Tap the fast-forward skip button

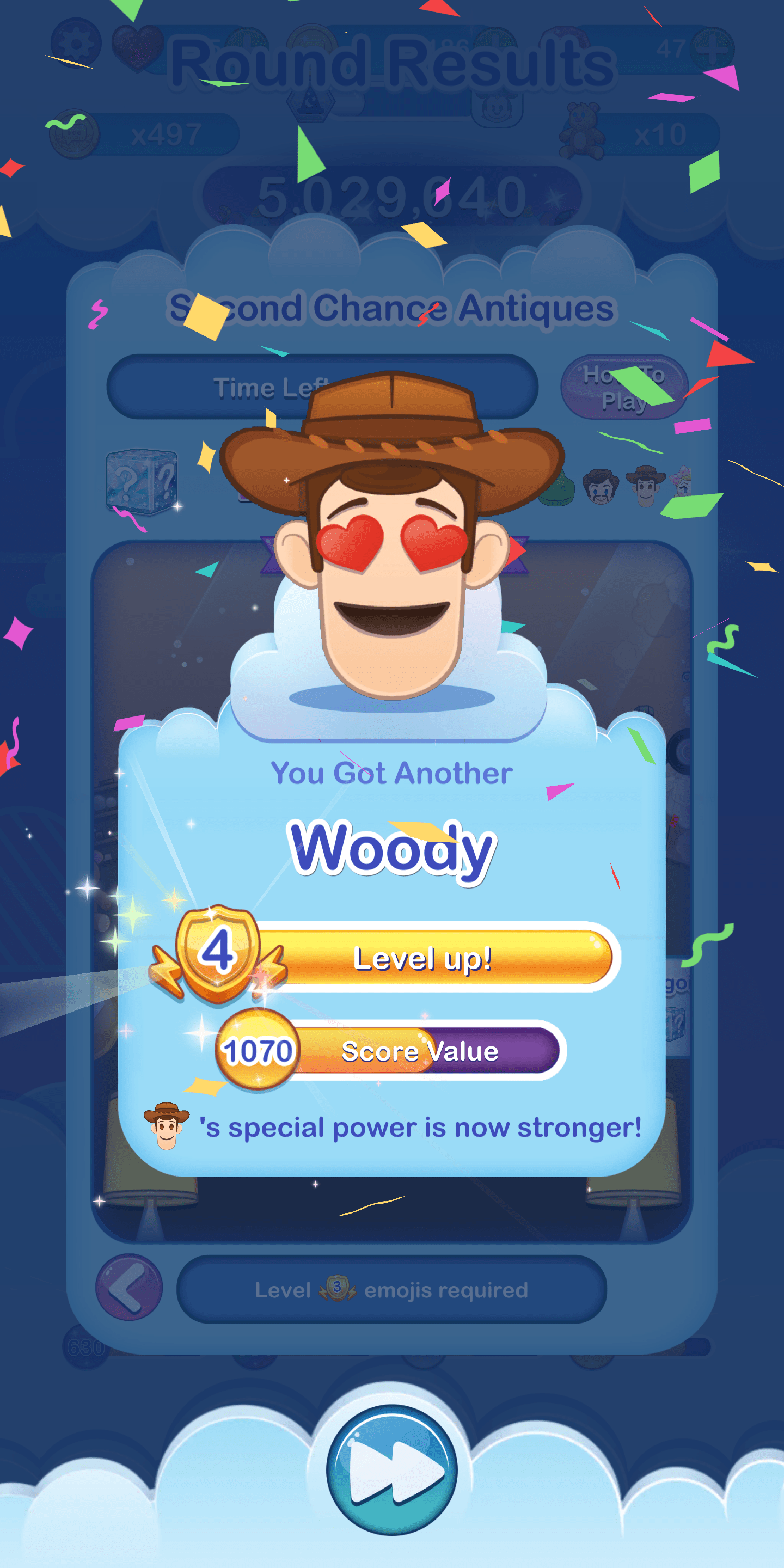[392, 1469]
